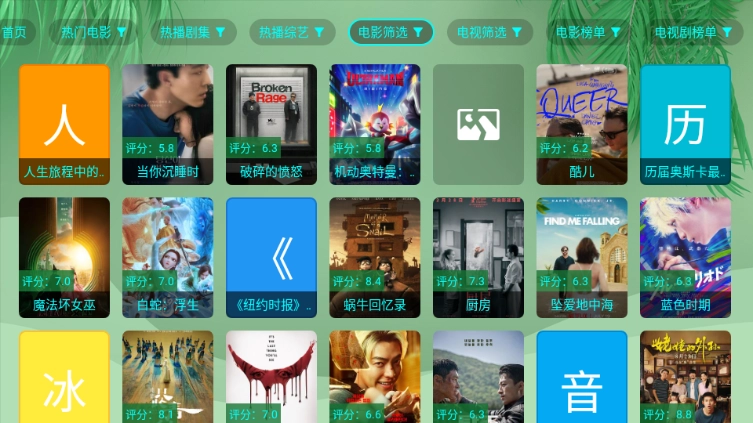
Task: Open the movie 蓝色时期
Action: pos(685,257)
